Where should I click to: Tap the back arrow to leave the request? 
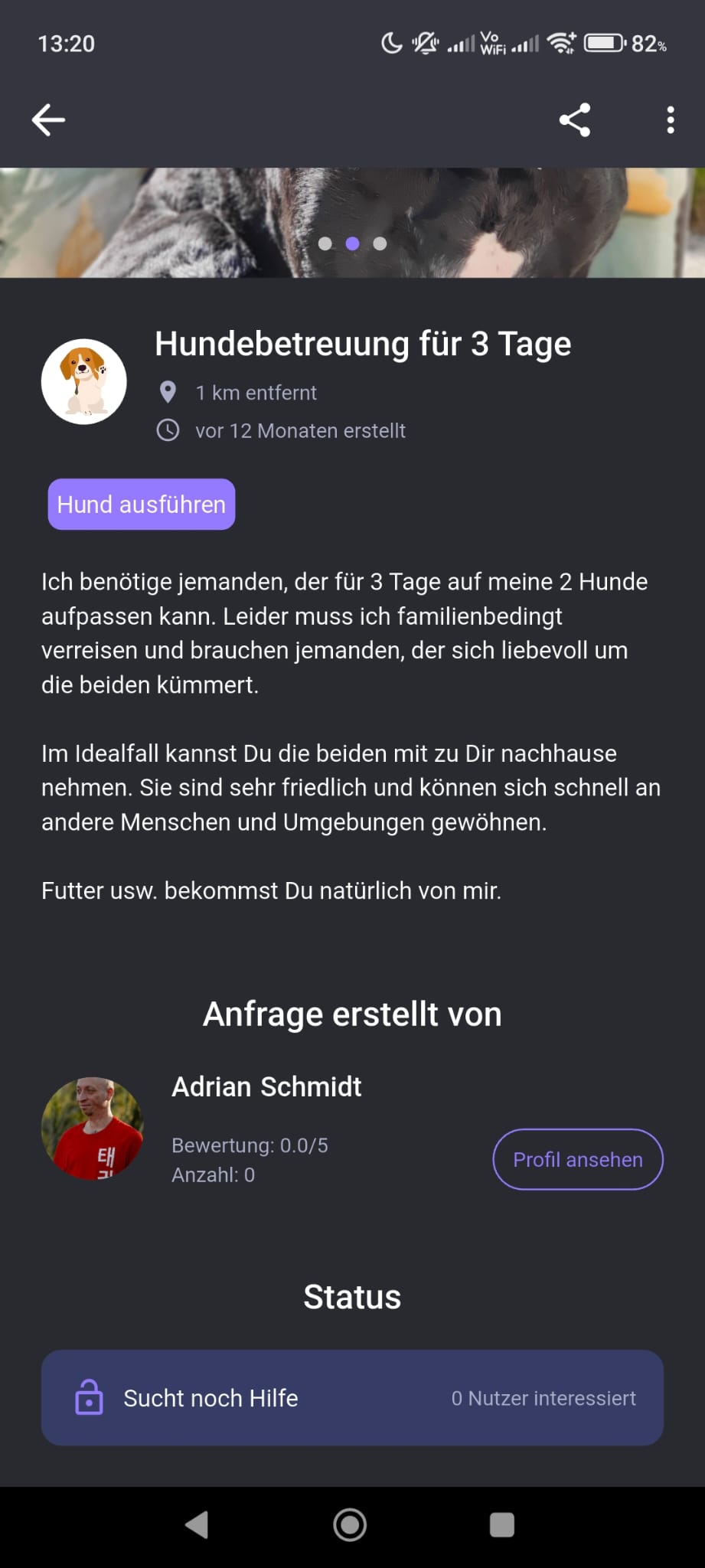47,119
